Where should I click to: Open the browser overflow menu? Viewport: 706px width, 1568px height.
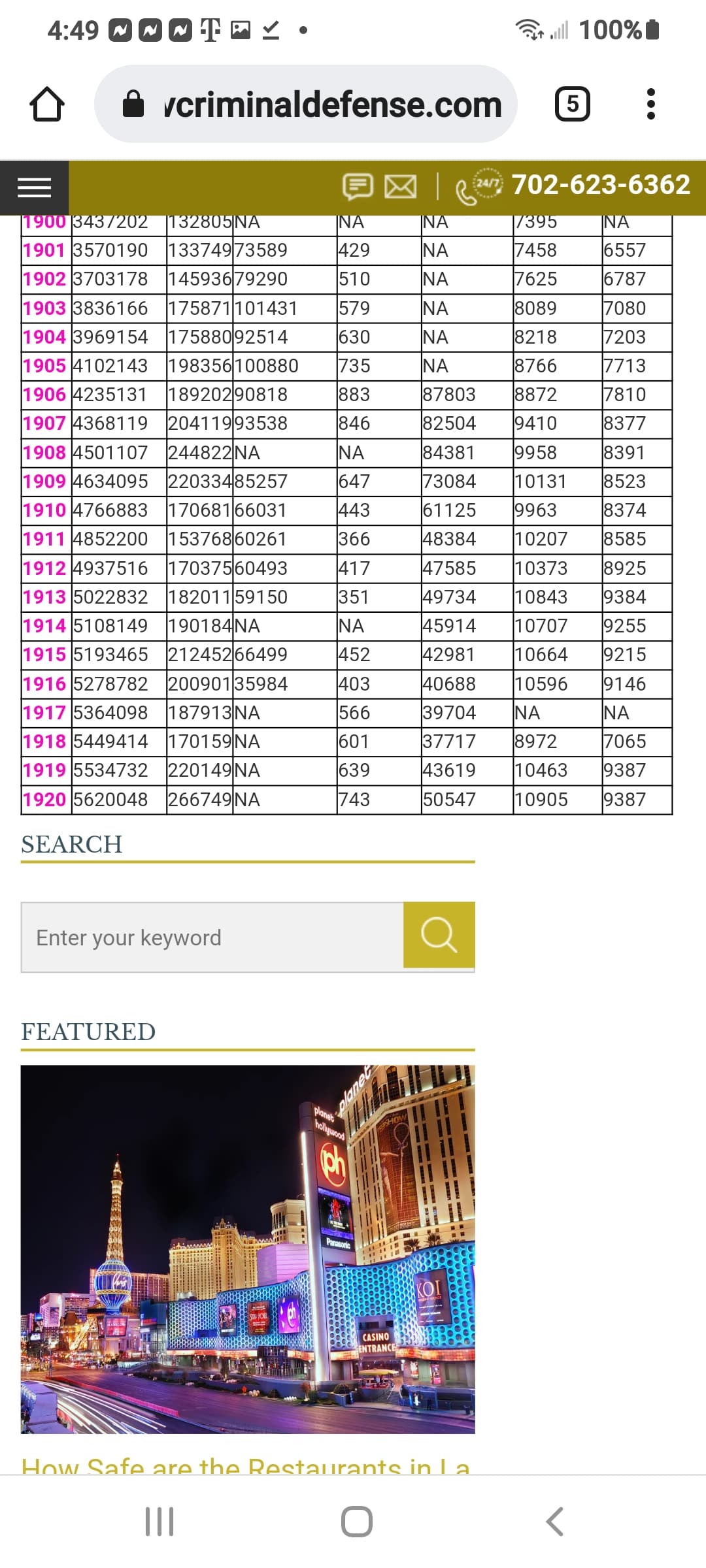pos(650,104)
